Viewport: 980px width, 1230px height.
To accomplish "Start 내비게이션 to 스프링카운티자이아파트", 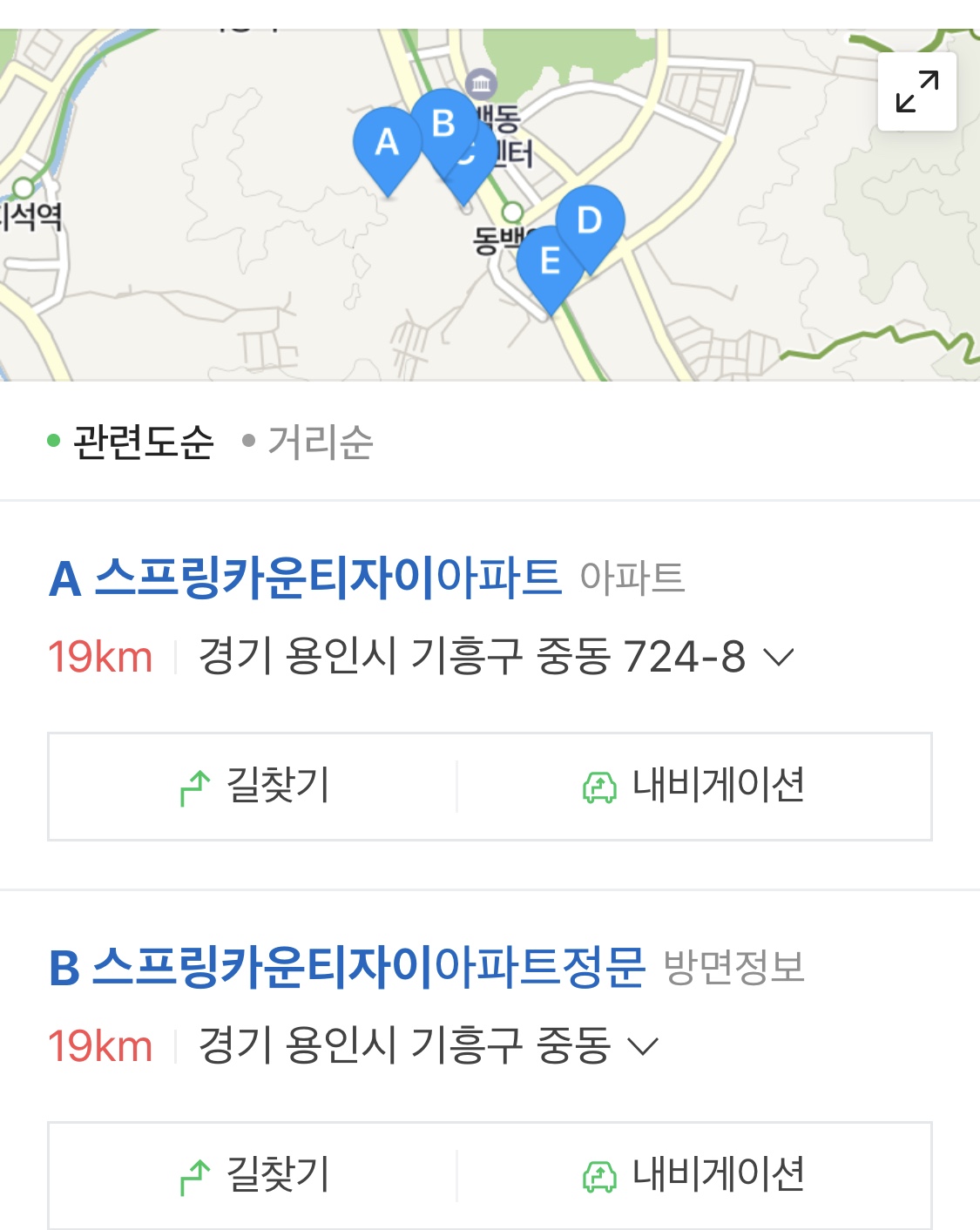I will 693,787.
